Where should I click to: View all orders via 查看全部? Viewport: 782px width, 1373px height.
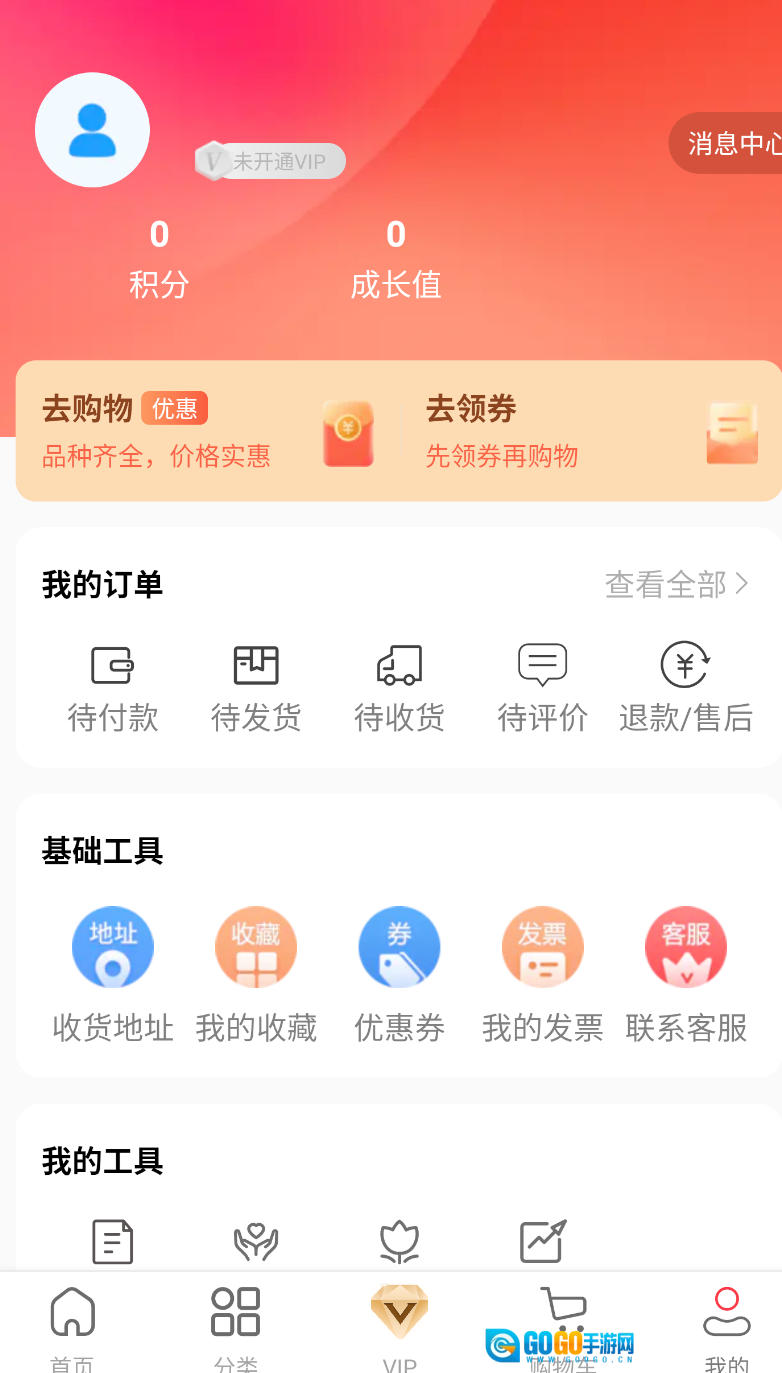tap(676, 584)
